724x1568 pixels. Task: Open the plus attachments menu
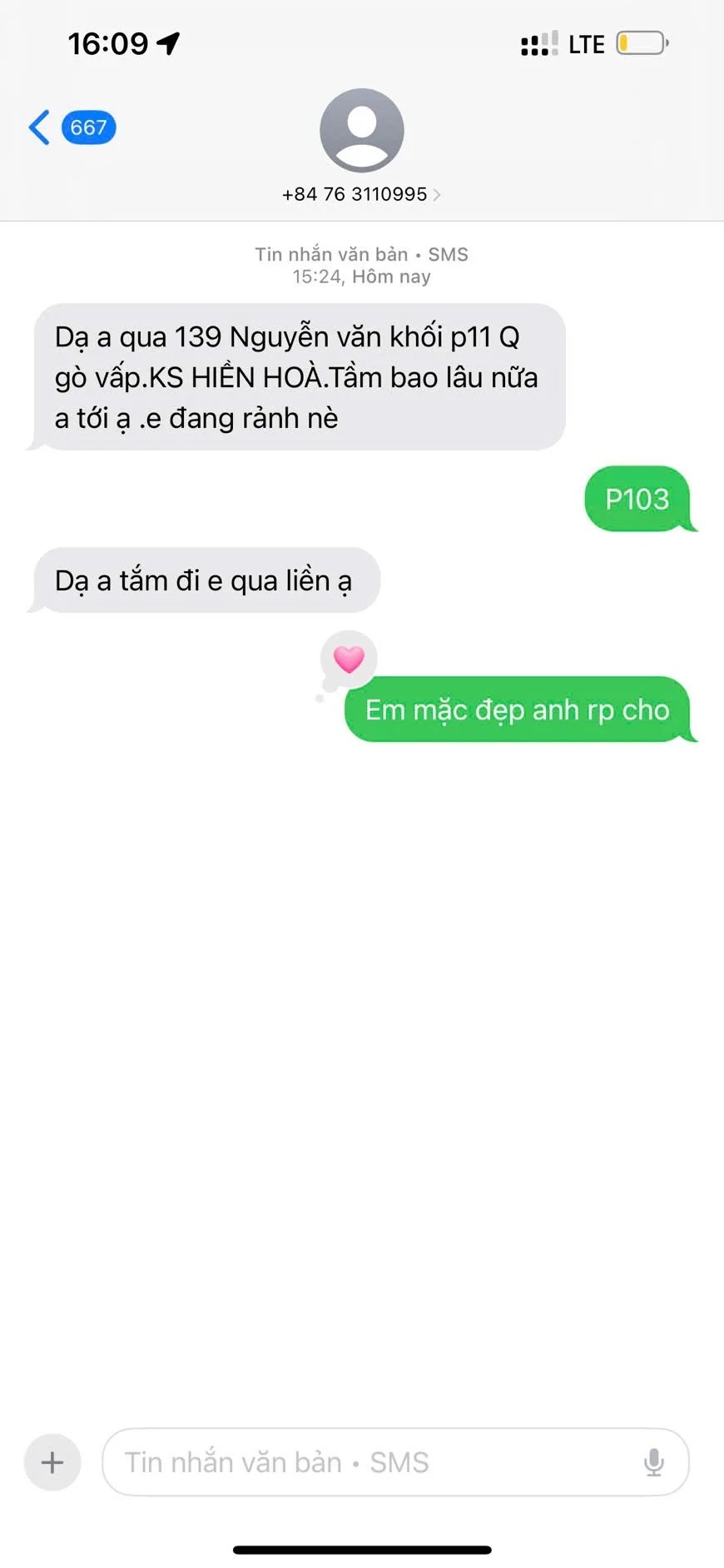point(52,1462)
